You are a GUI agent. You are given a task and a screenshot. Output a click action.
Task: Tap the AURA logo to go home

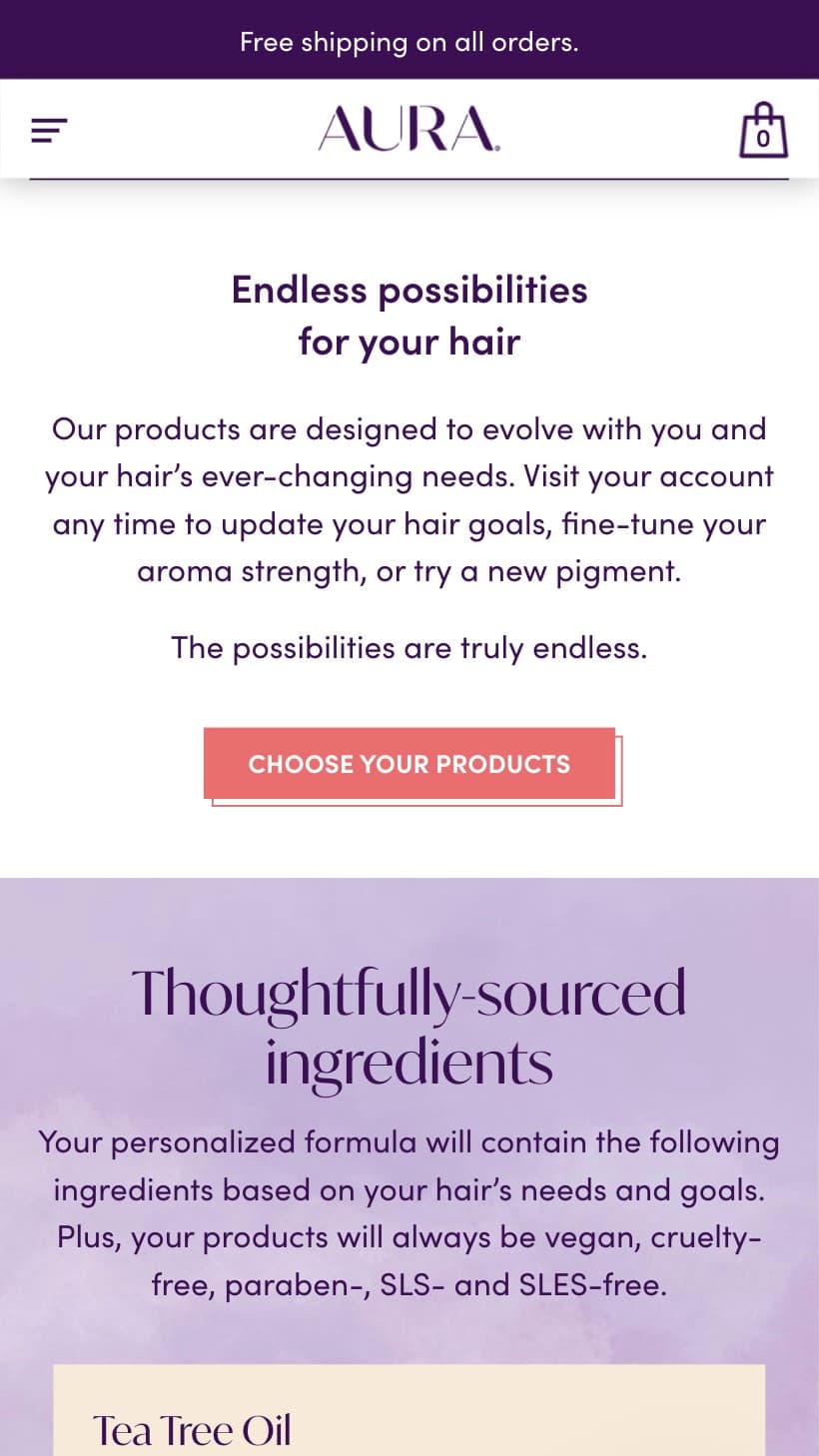point(409,130)
